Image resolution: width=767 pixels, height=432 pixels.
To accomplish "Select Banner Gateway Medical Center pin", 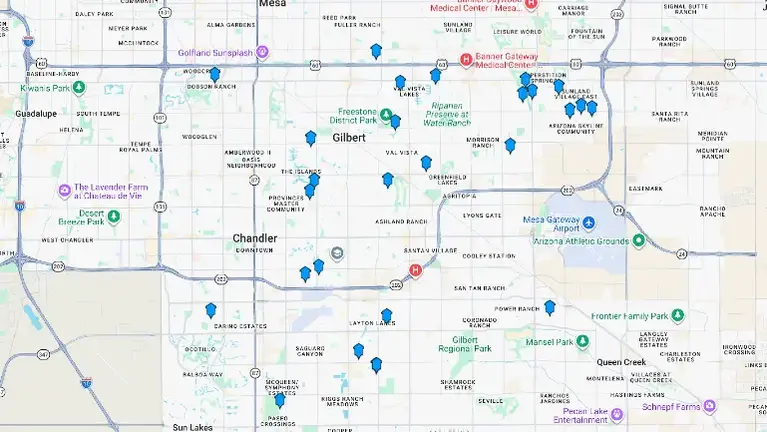I will click(465, 59).
